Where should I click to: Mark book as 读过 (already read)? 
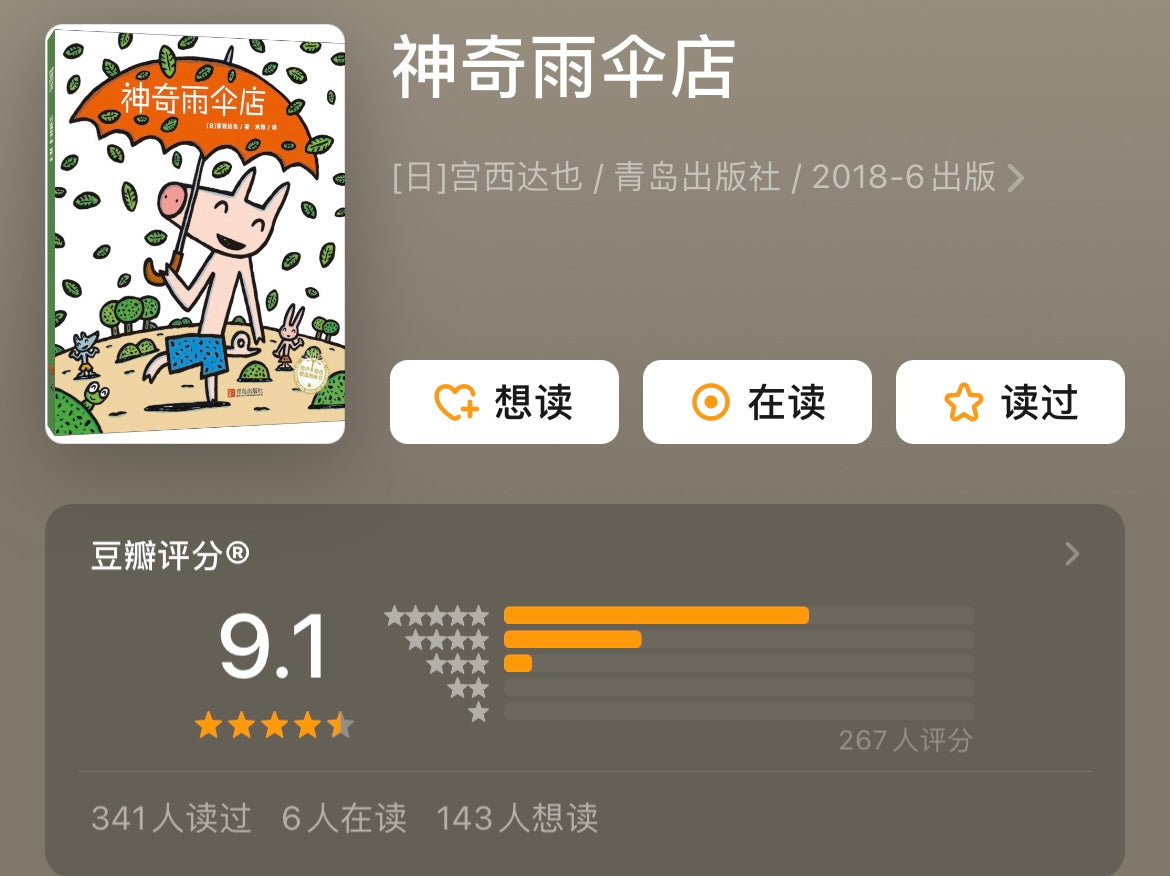(x=1010, y=402)
